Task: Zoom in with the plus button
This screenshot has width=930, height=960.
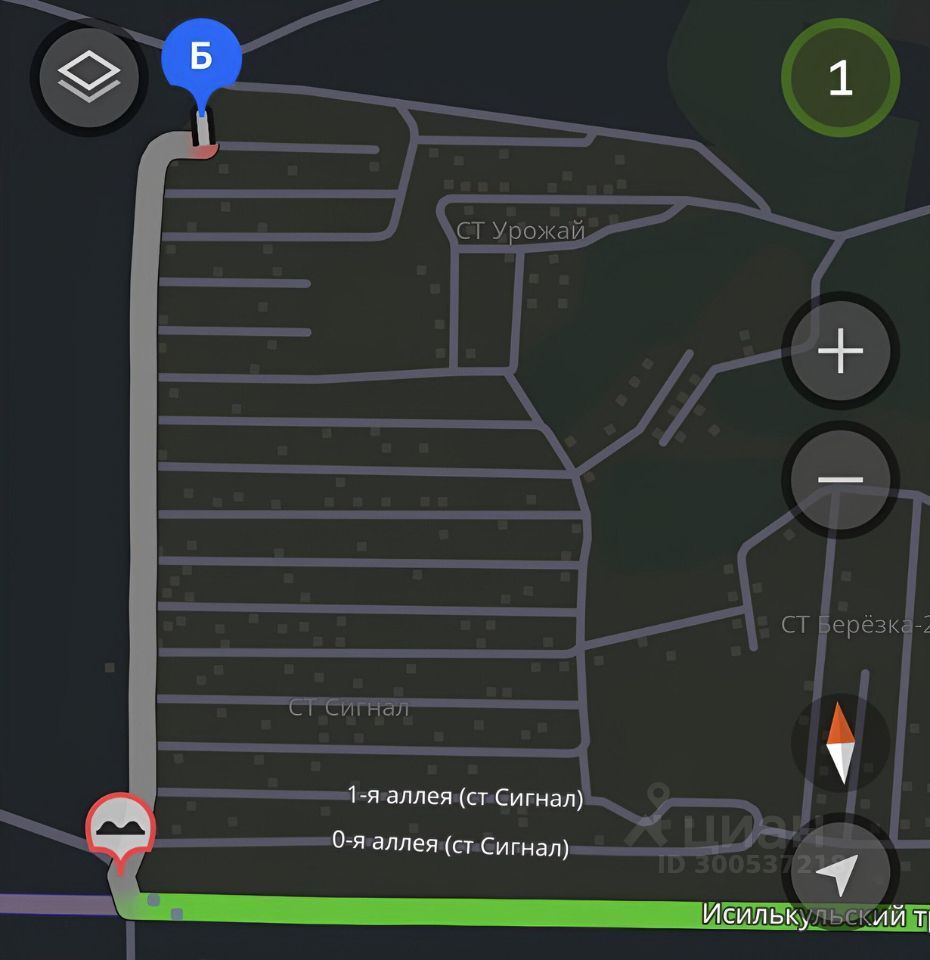Action: click(840, 352)
